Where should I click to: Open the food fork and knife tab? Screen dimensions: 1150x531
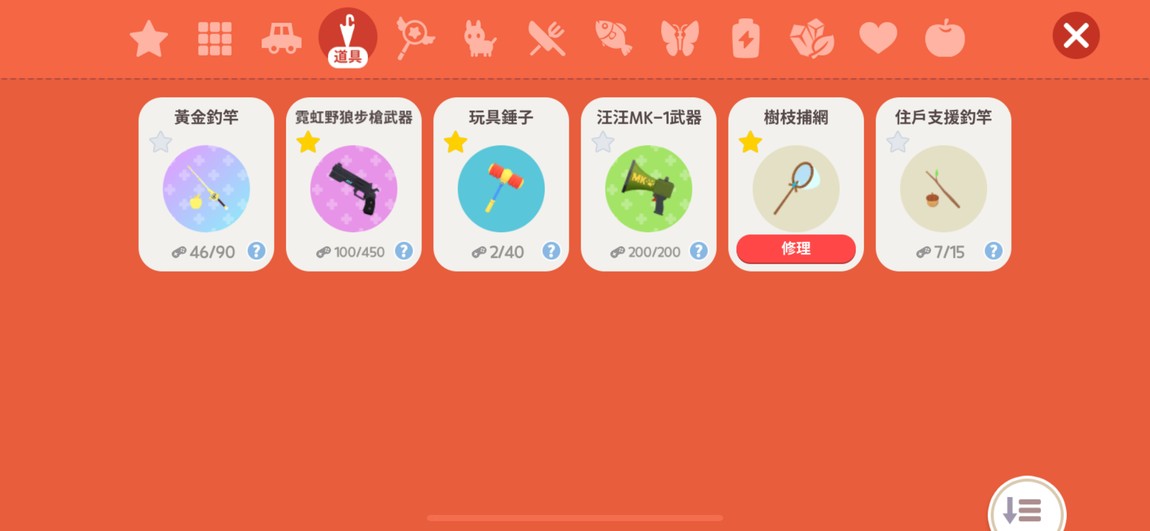[x=546, y=39]
